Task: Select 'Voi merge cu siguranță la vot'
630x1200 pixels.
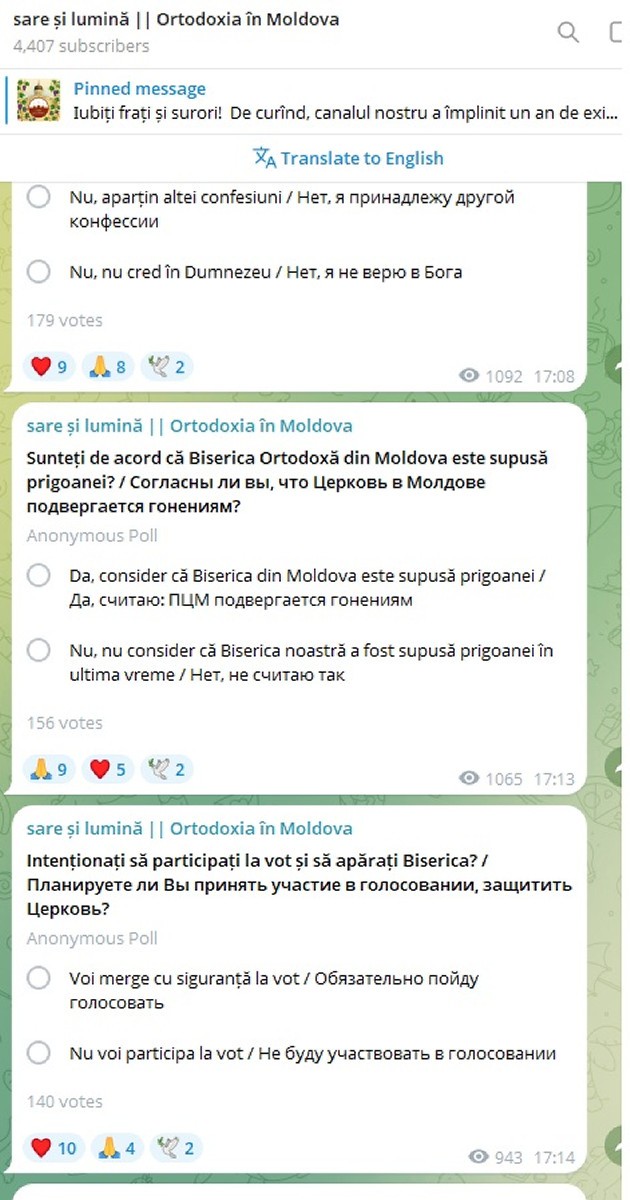Action: (x=39, y=978)
